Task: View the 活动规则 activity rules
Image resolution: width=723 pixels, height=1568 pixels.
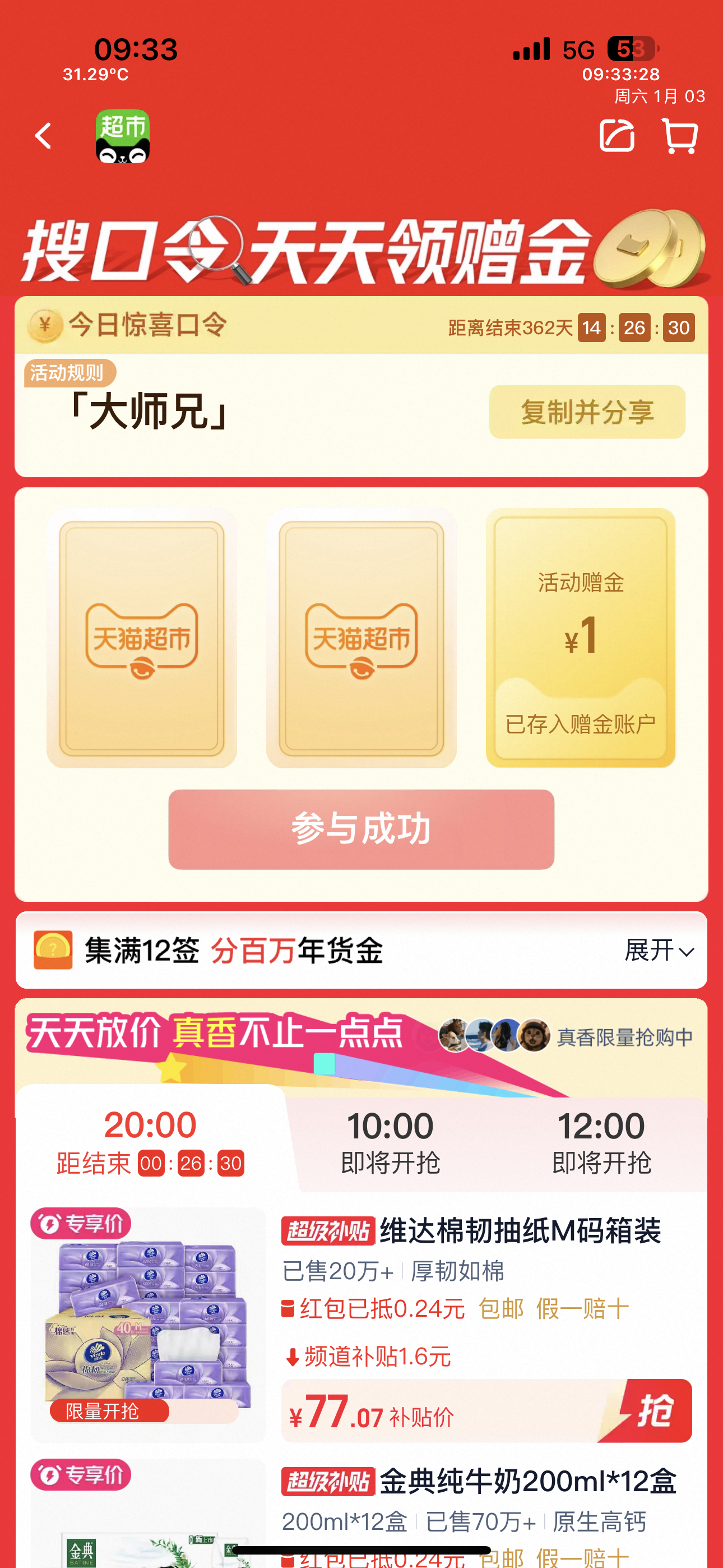Action: click(69, 372)
